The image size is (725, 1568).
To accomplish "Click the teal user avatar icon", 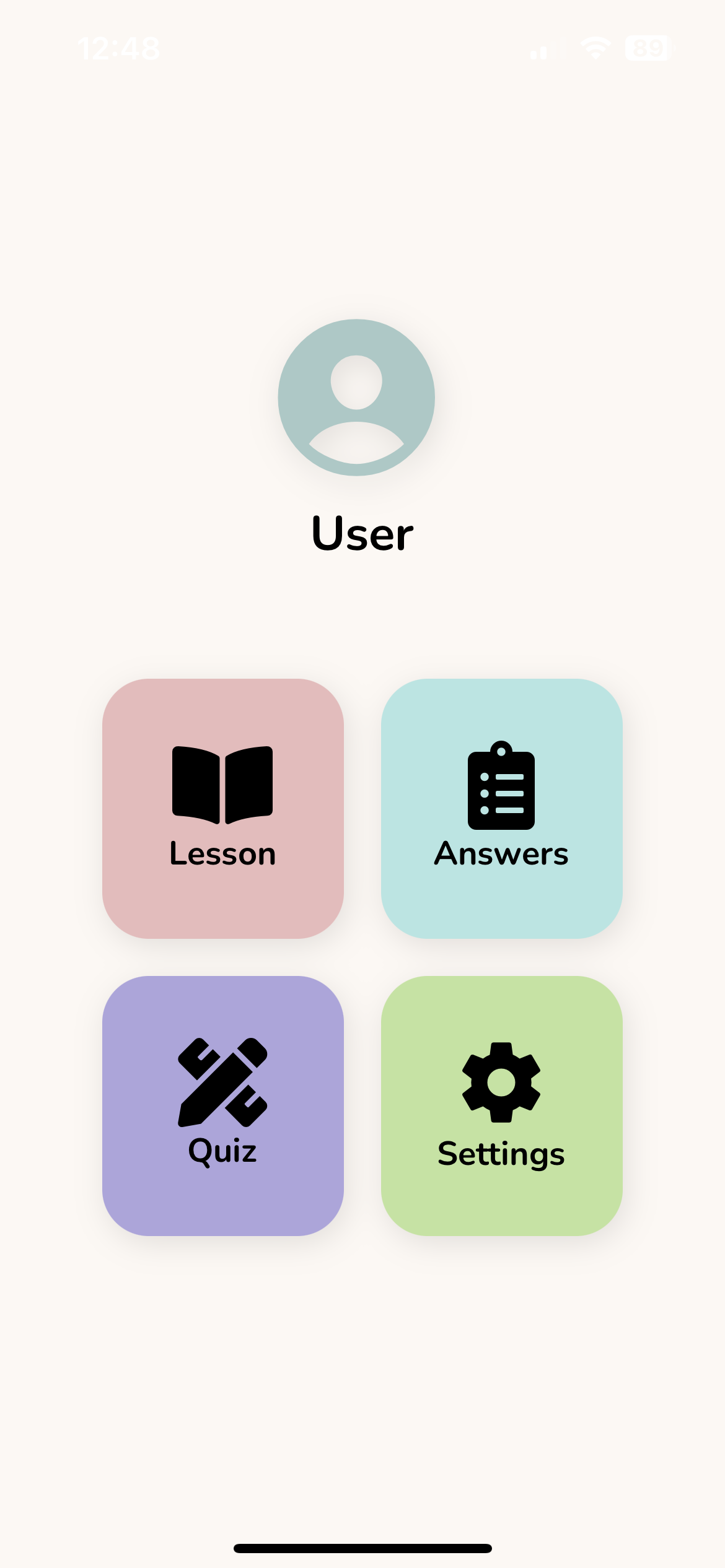I will 357,396.
